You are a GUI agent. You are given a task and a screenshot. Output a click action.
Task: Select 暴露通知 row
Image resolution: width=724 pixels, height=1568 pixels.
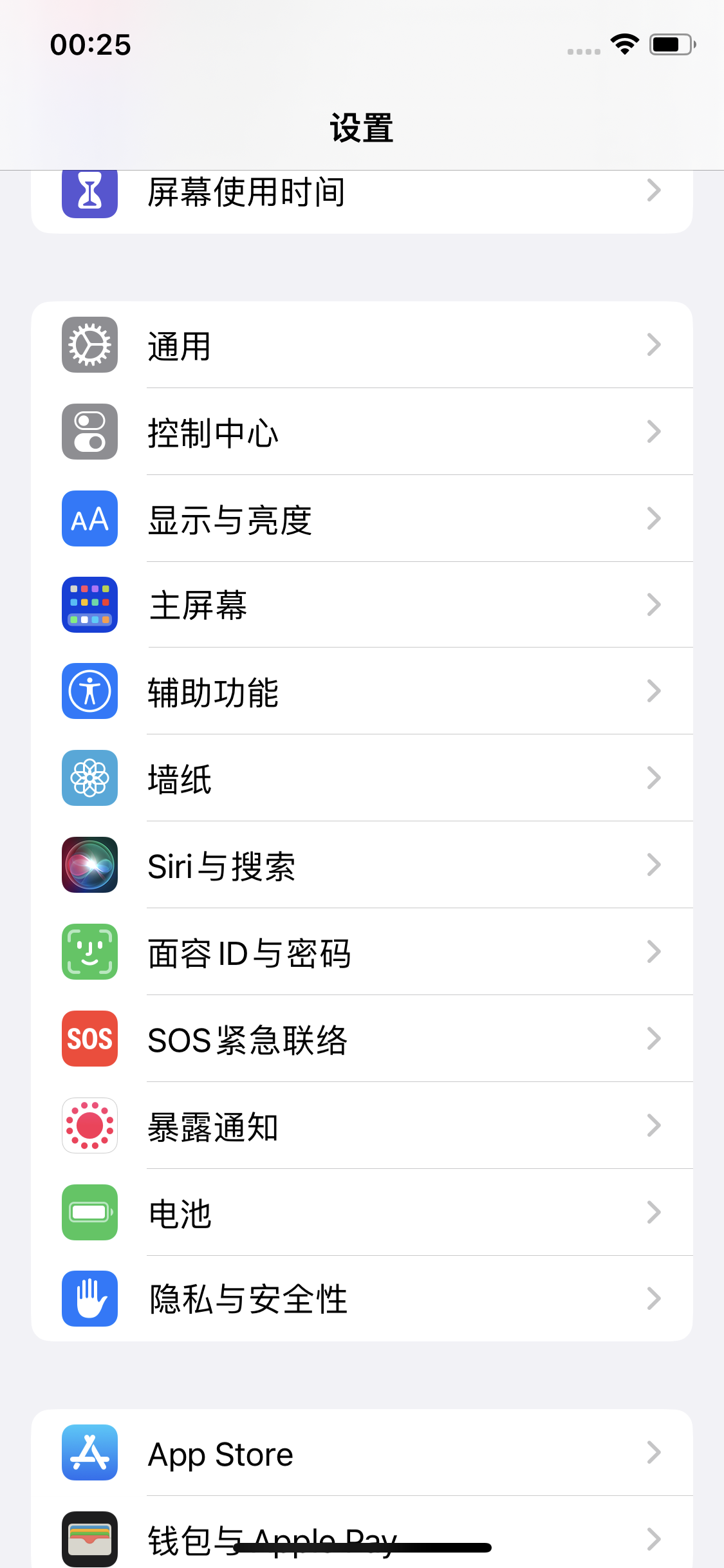pos(360,1126)
